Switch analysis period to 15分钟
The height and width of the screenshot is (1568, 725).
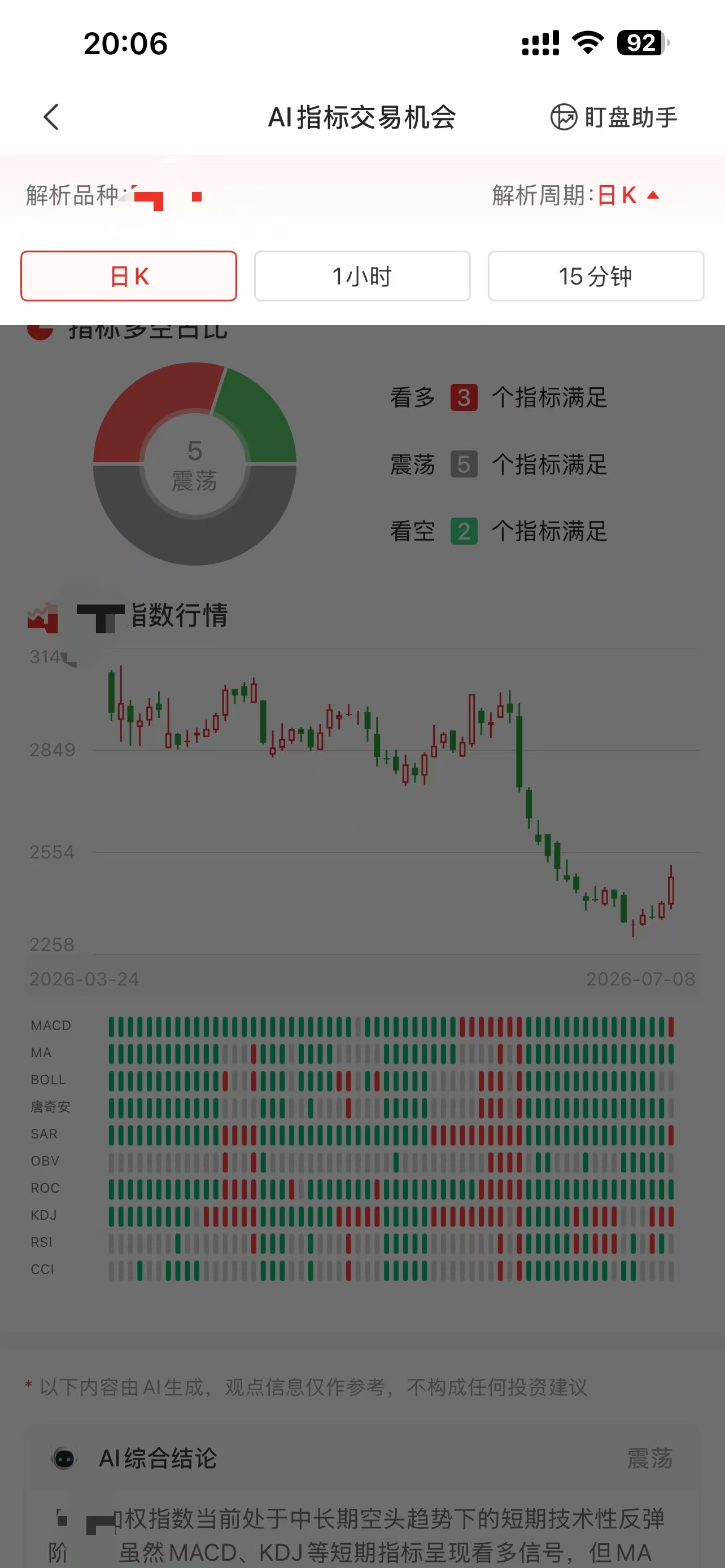pyautogui.click(x=596, y=277)
